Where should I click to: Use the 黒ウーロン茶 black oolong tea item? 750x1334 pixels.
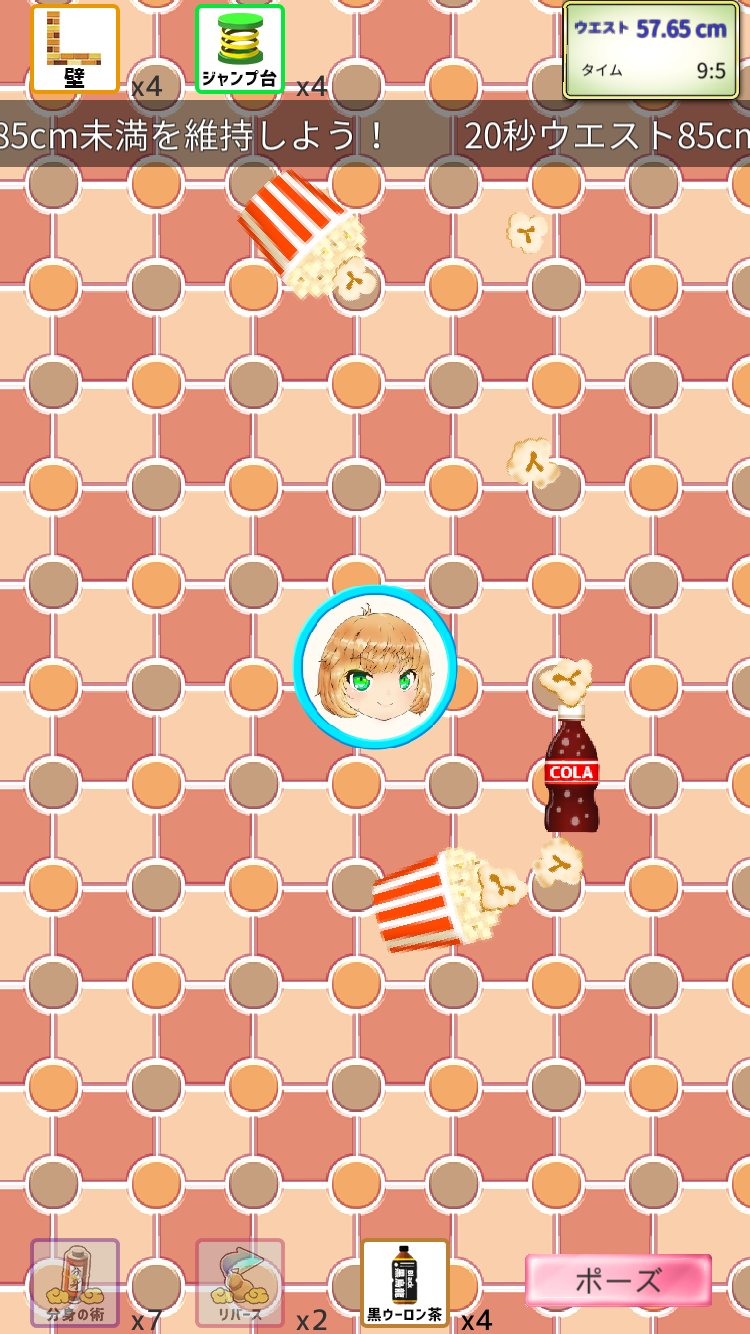coord(405,1283)
